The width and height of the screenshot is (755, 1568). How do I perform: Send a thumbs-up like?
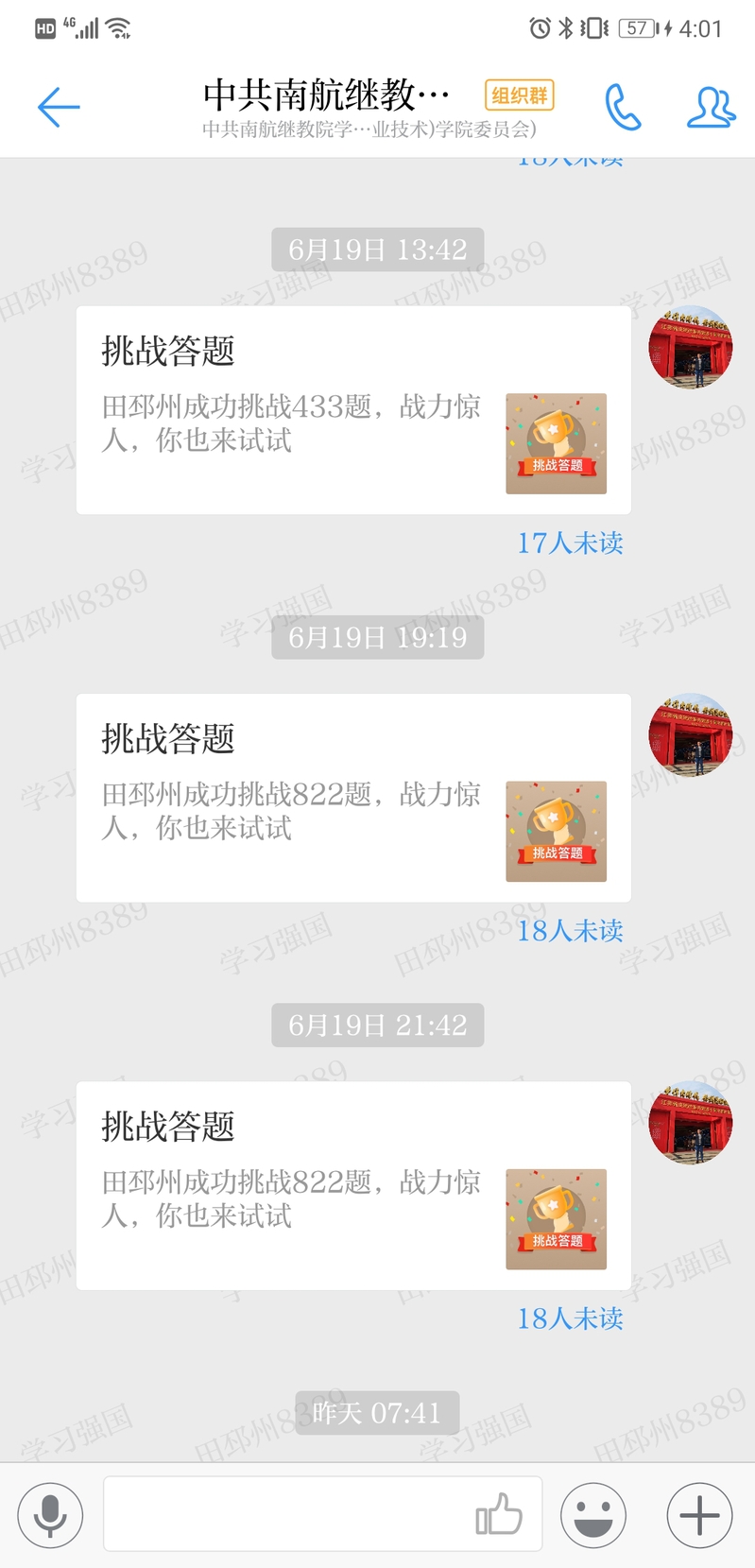pos(499,1514)
